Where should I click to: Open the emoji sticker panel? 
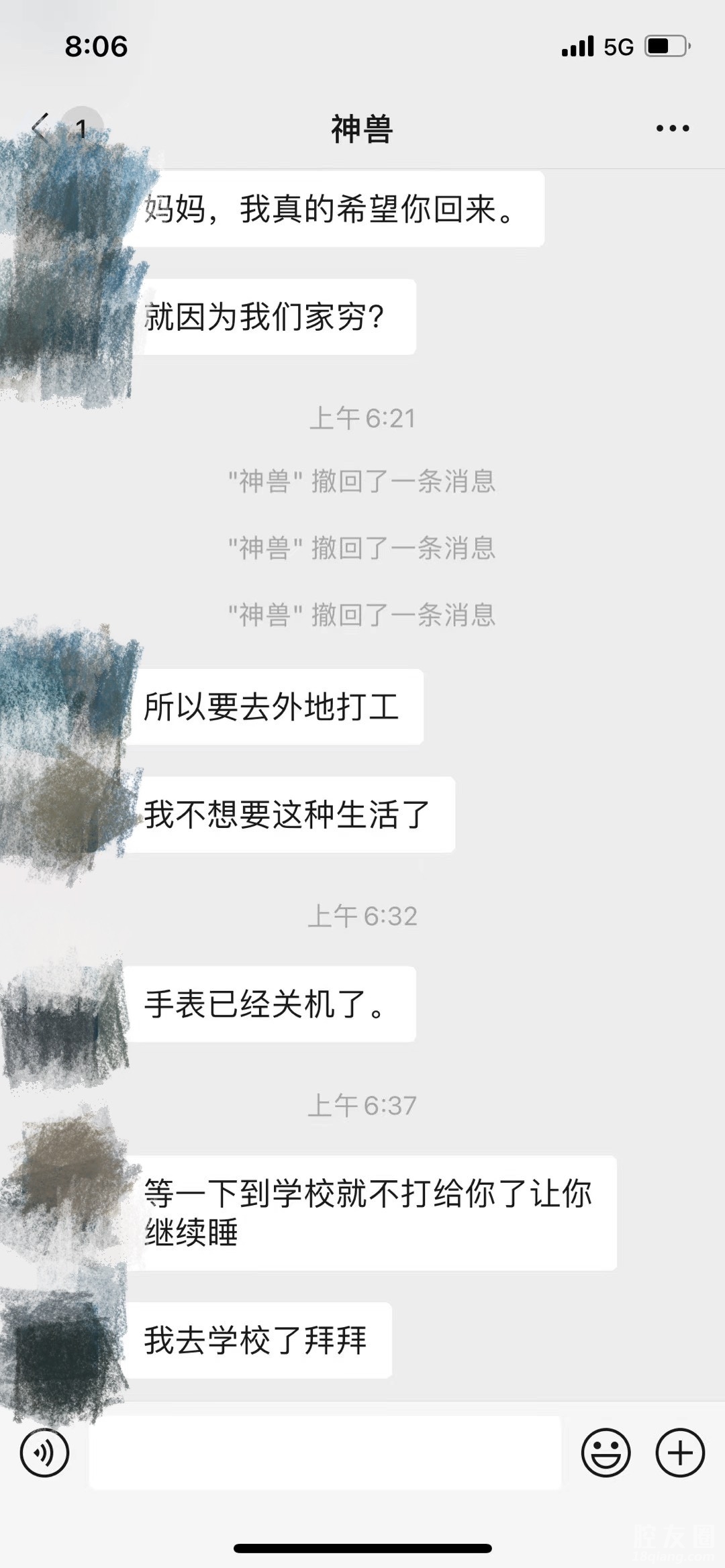(606, 1453)
